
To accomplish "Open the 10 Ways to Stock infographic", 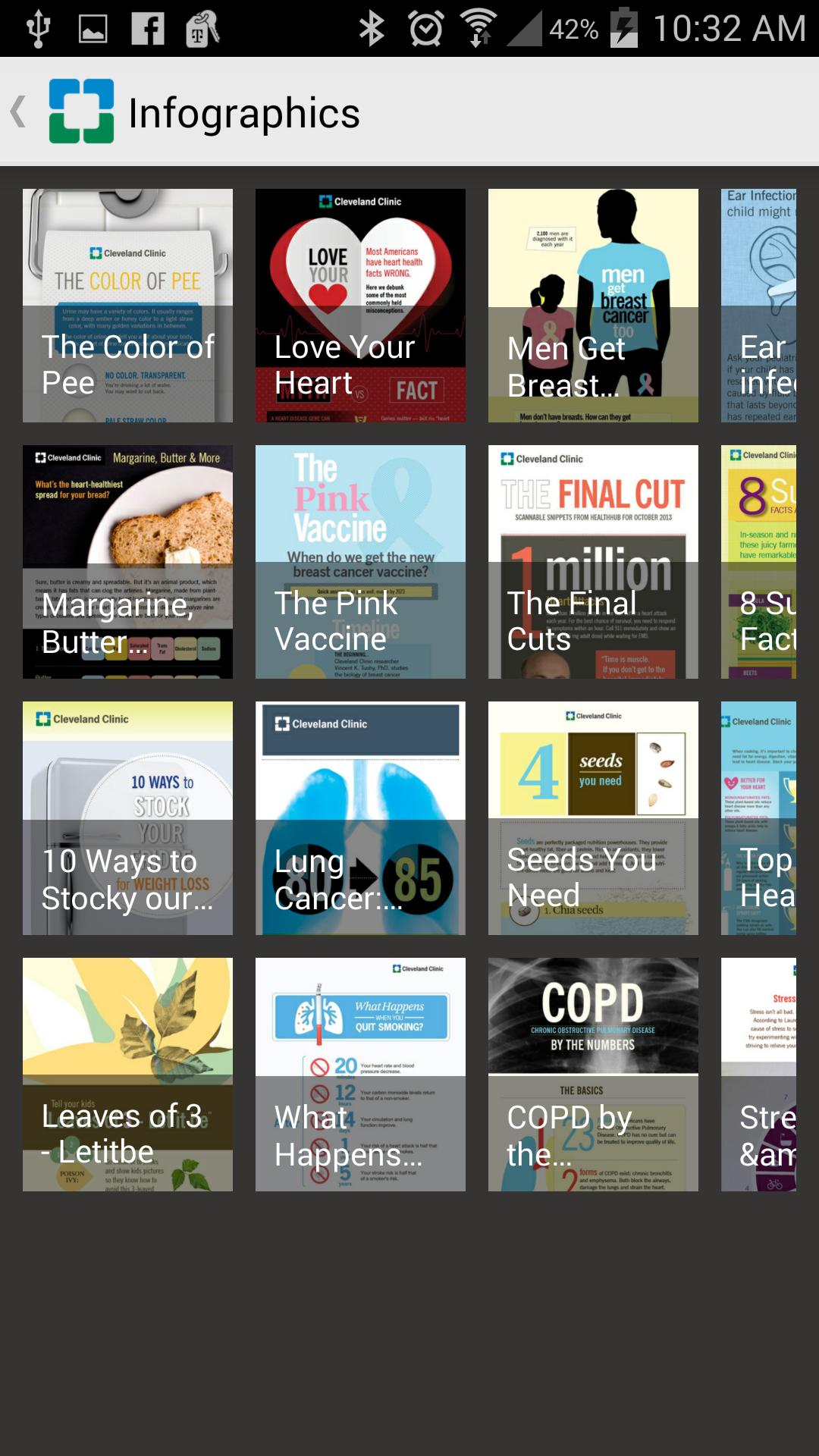I will (x=127, y=818).
